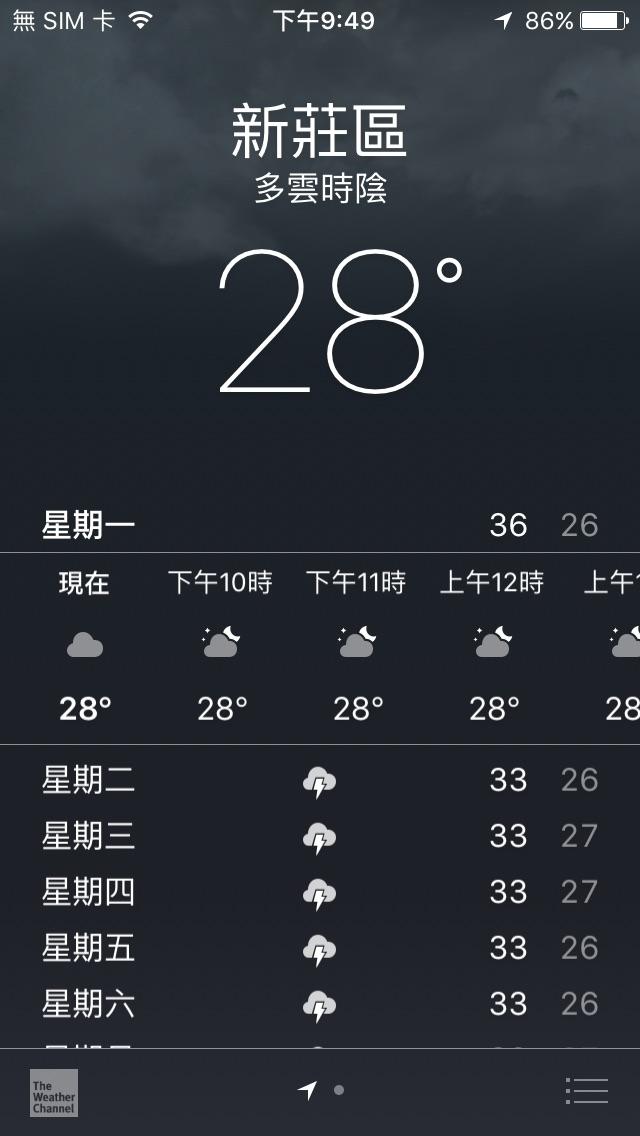The height and width of the screenshot is (1136, 640).
Task: Open The Weather Channel link
Action: click(x=54, y=1092)
